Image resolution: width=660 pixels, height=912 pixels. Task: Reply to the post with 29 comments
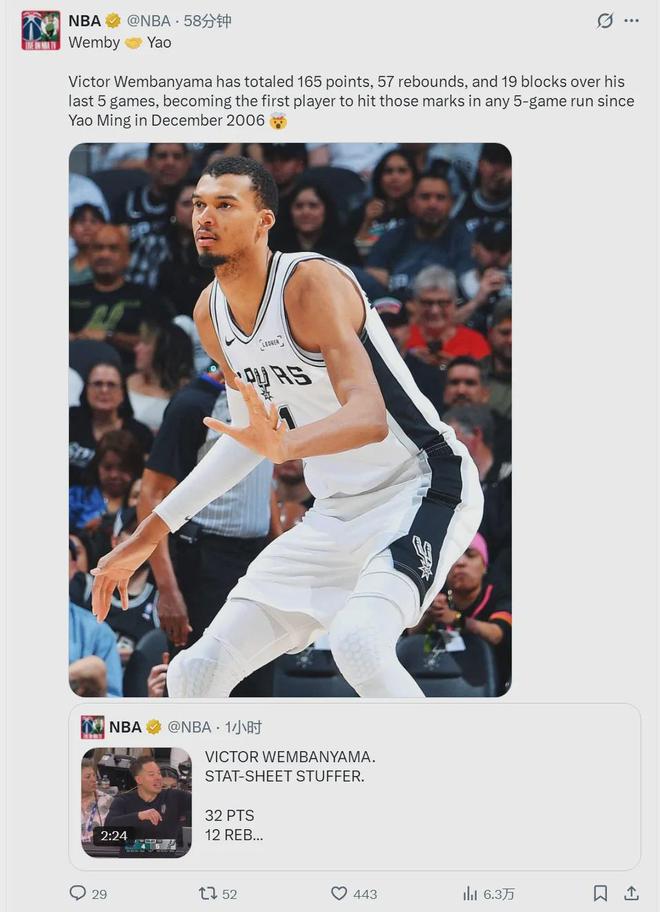coord(78,893)
